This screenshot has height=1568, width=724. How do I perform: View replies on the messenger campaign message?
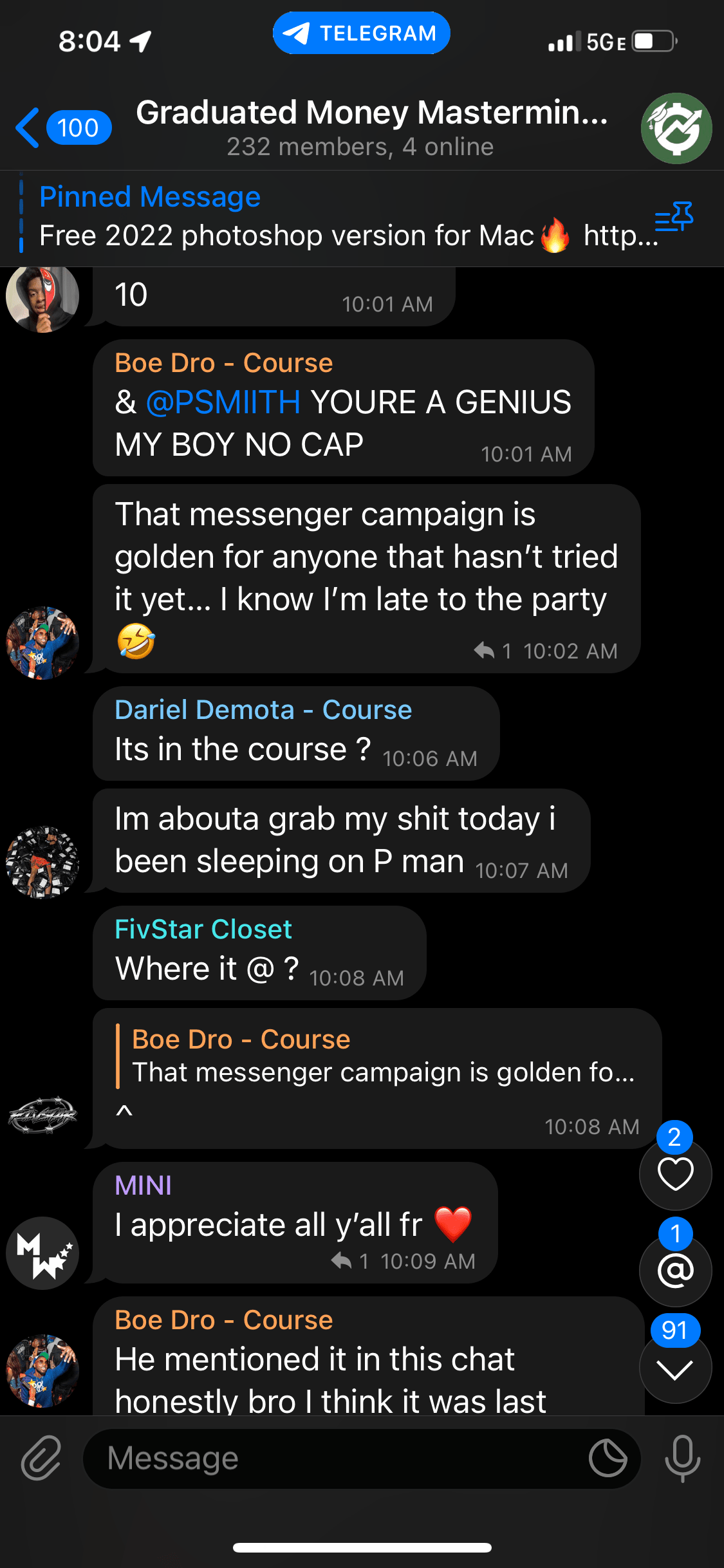tap(493, 651)
